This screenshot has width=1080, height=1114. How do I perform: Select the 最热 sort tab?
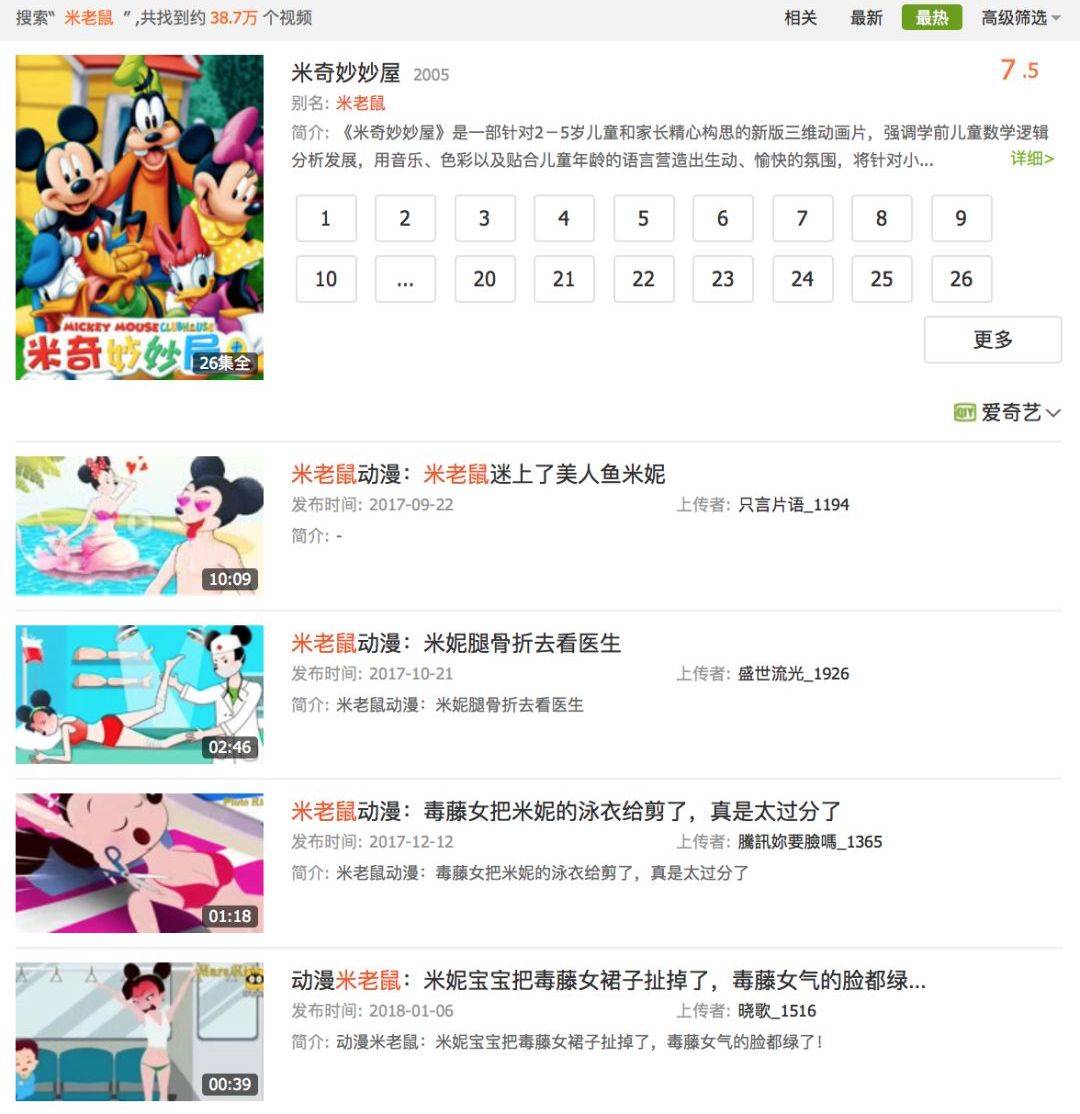[x=931, y=18]
